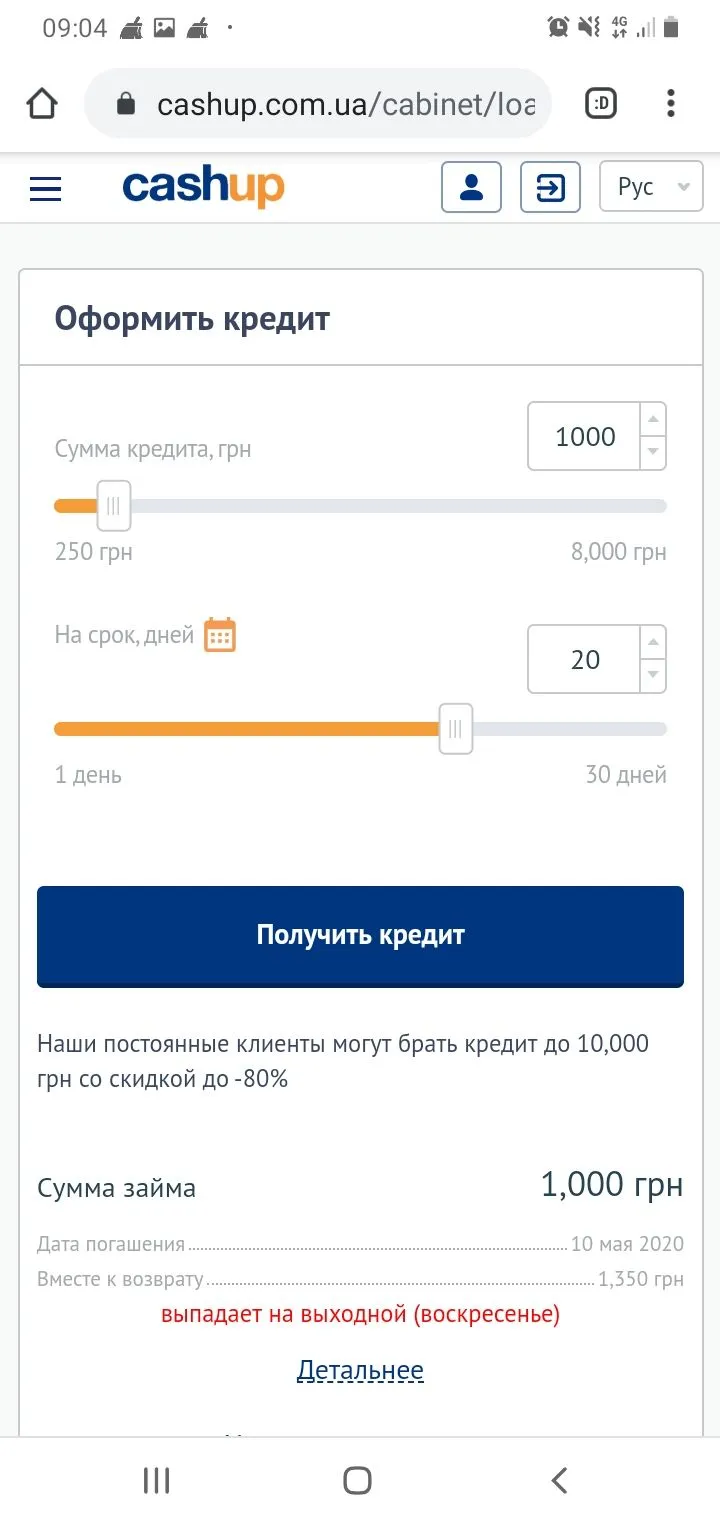The height and width of the screenshot is (1520, 720).
Task: Tap the loan amount field showing 1000
Action: coord(585,437)
